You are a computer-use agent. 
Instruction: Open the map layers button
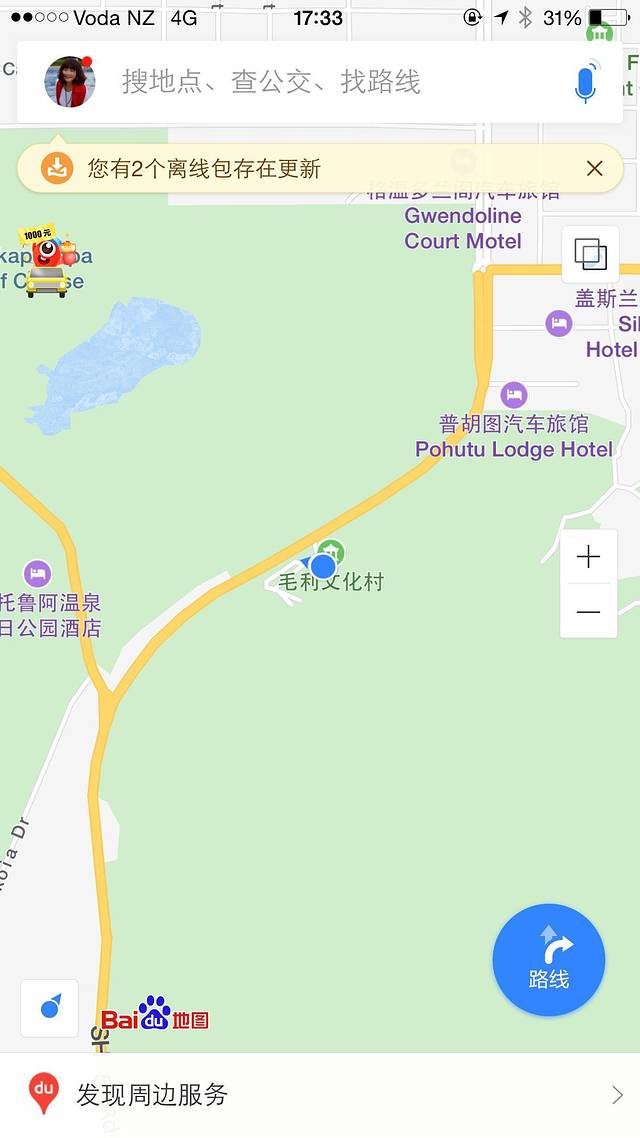click(x=589, y=254)
